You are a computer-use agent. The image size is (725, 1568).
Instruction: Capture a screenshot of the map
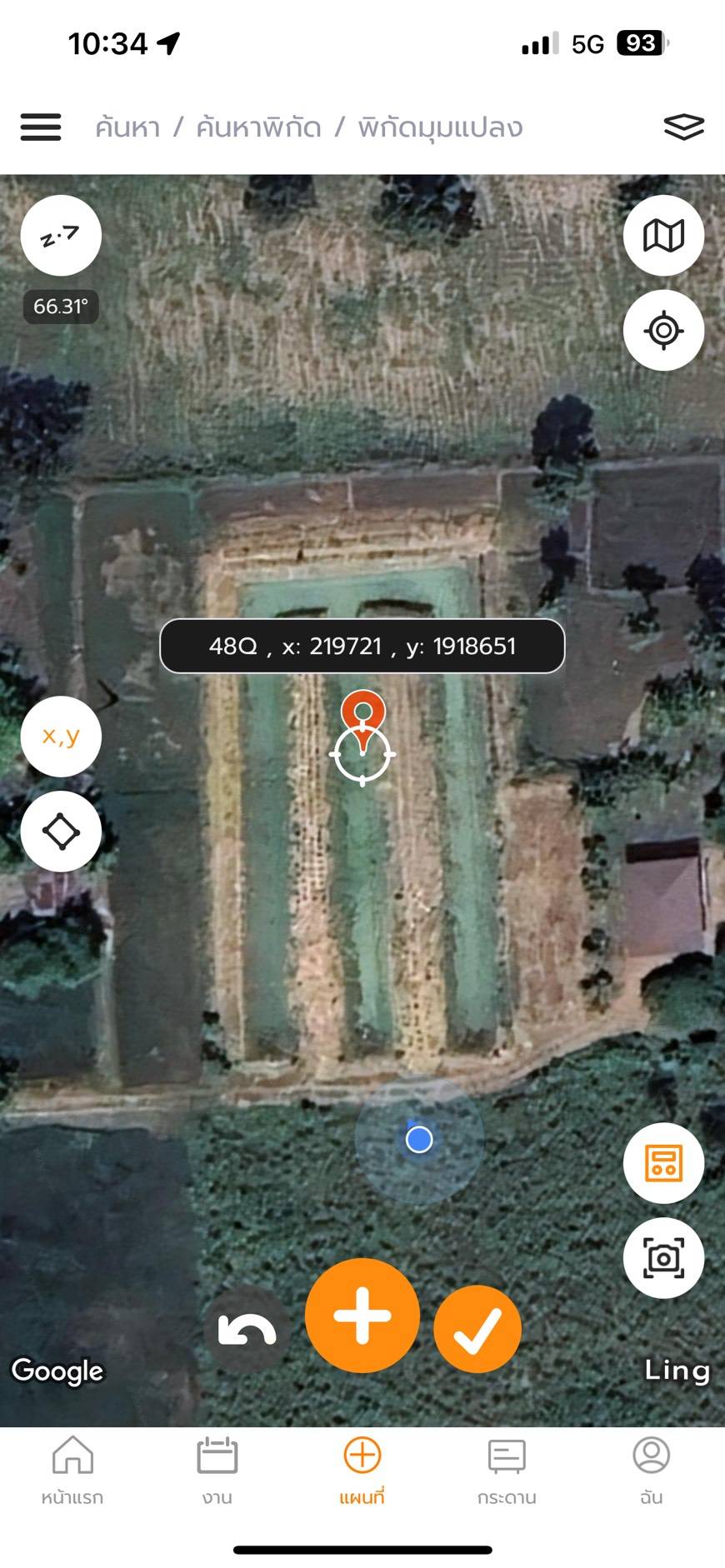coord(663,1257)
